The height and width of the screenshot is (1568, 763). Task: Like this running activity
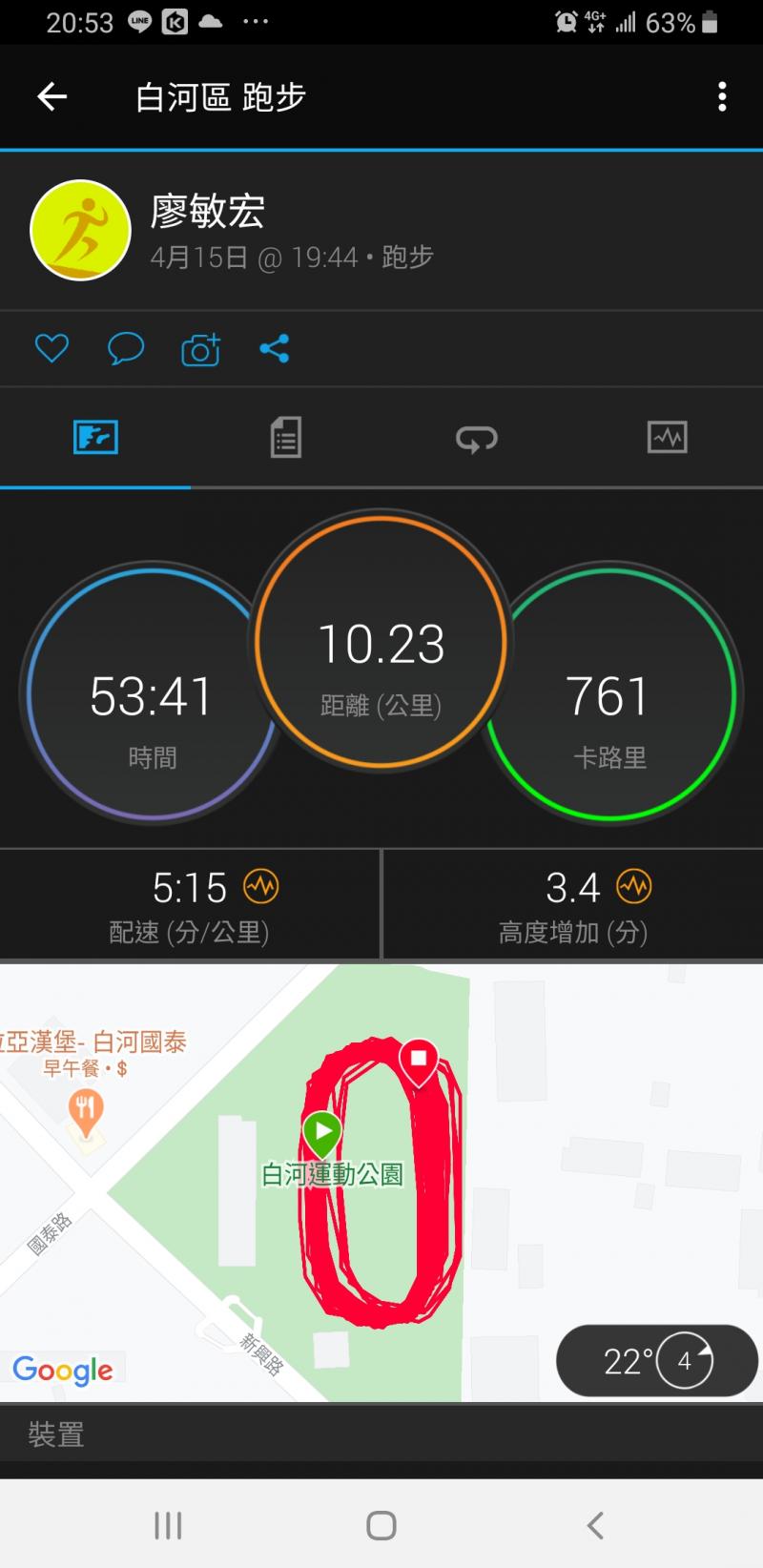(52, 348)
